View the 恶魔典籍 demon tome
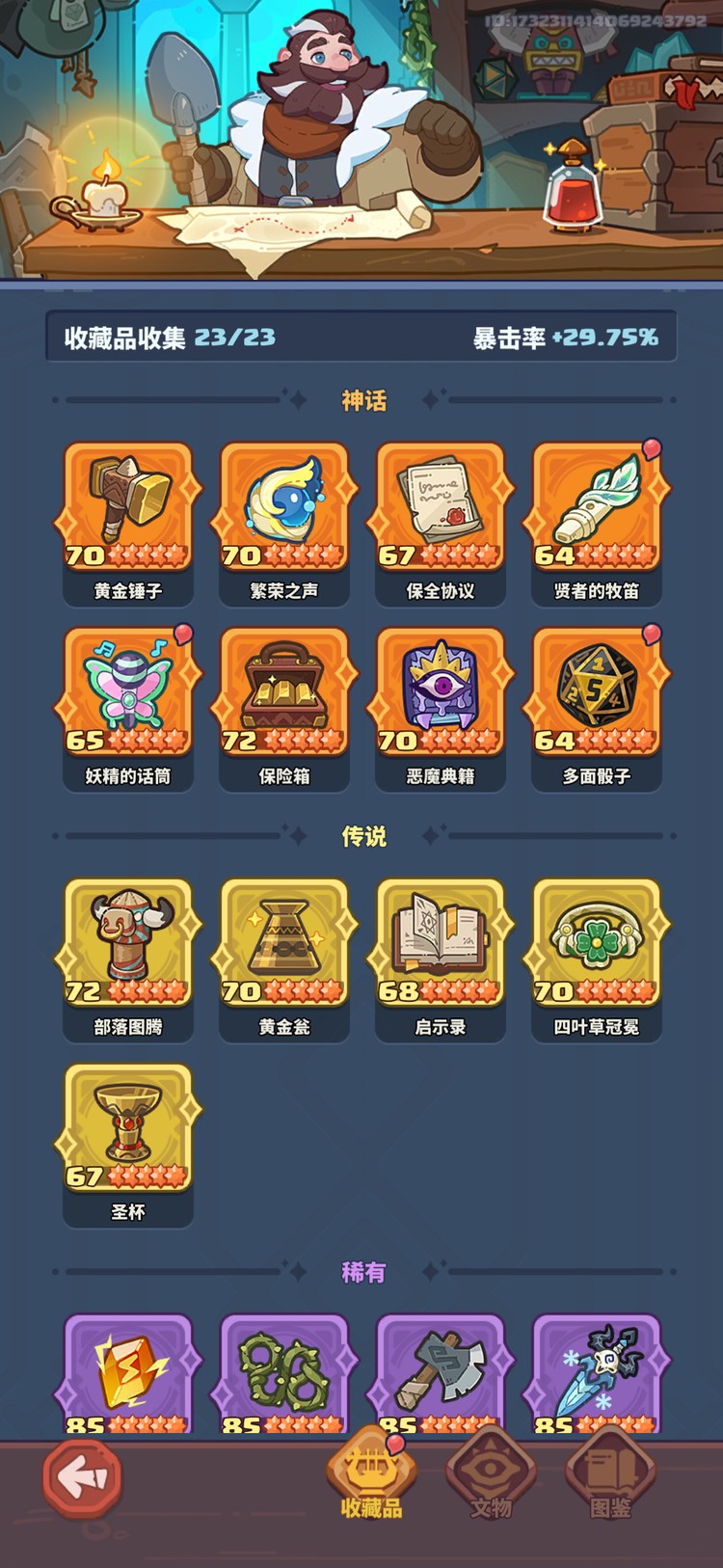This screenshot has height=1568, width=723. tap(440, 694)
